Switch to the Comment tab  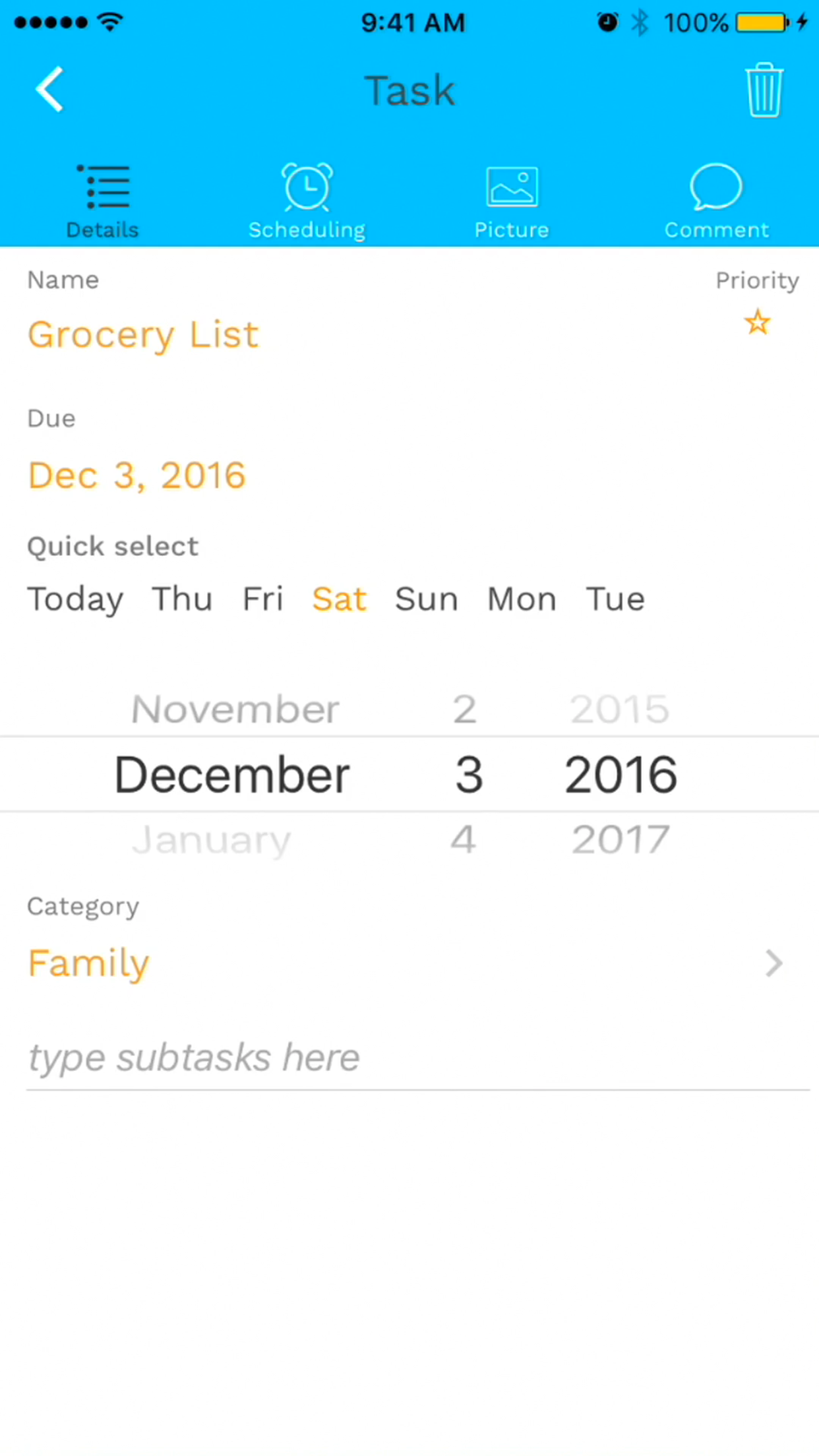point(716,200)
